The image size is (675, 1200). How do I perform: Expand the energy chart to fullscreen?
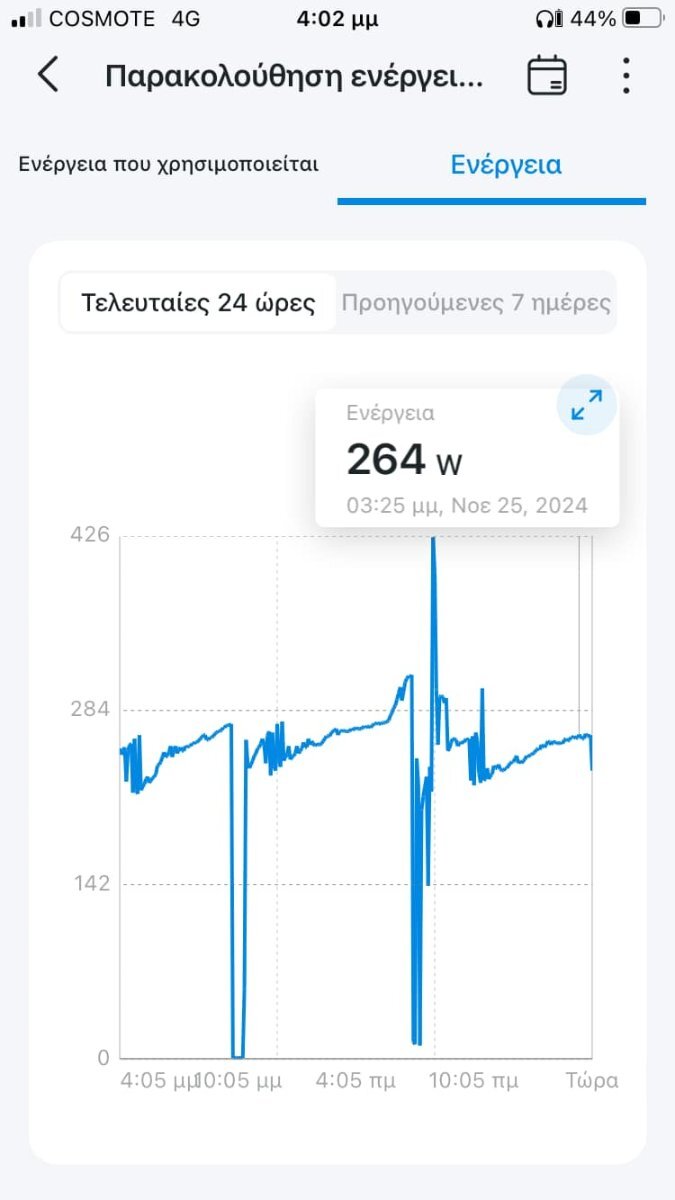pyautogui.click(x=586, y=405)
